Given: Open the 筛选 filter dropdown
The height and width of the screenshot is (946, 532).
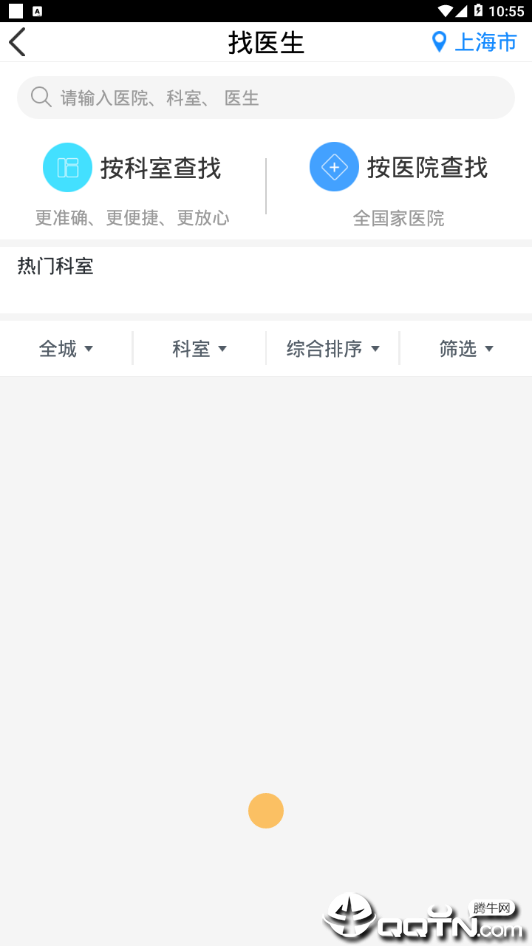Looking at the screenshot, I should [466, 349].
